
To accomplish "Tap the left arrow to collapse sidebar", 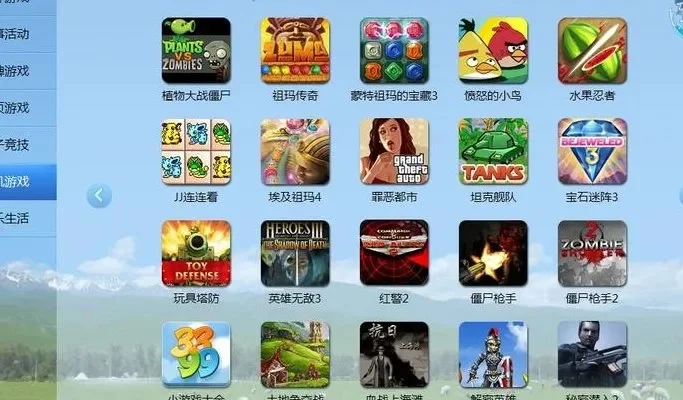I will click(99, 196).
